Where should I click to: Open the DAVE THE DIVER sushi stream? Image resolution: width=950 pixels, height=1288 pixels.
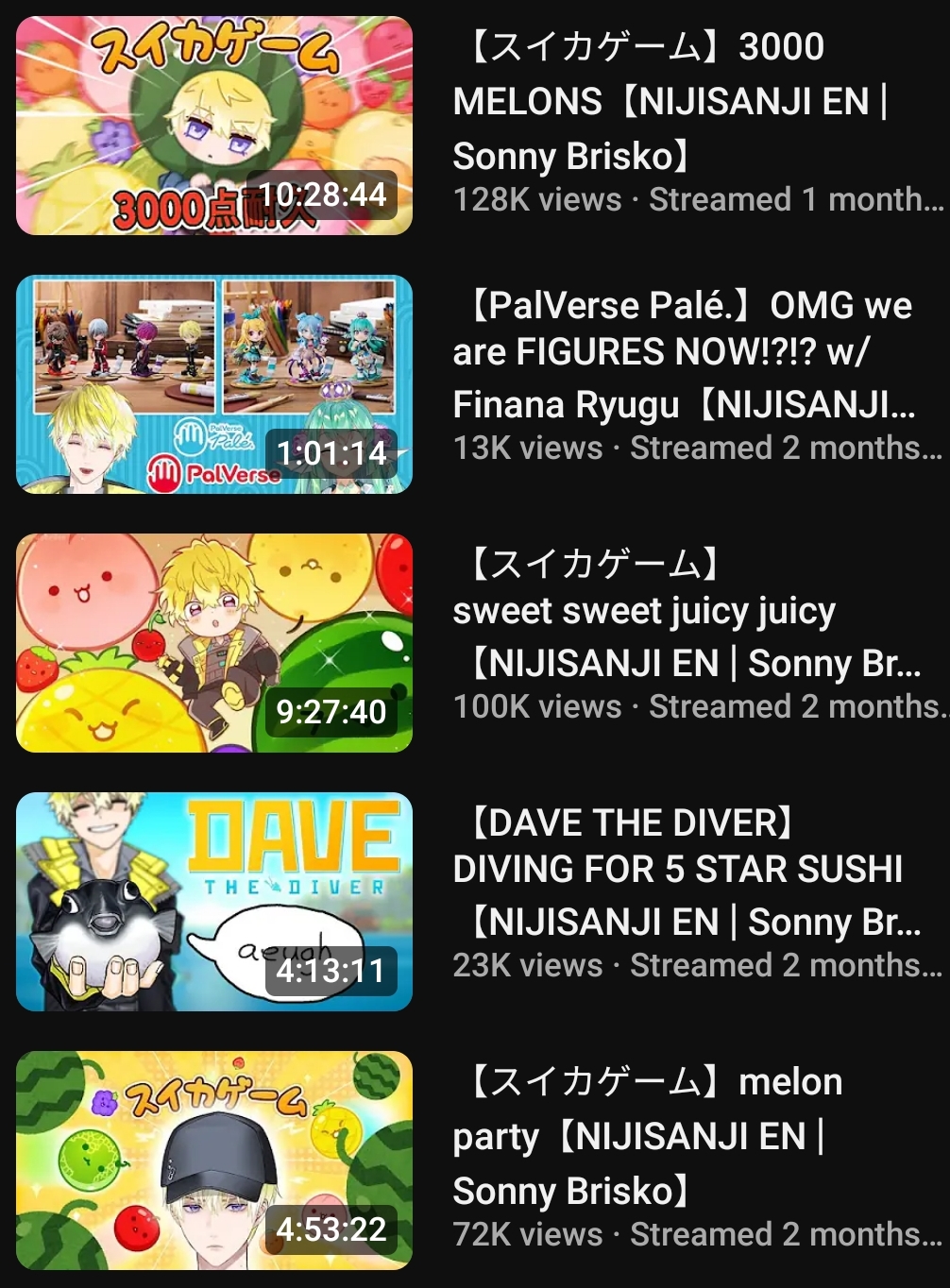point(214,902)
